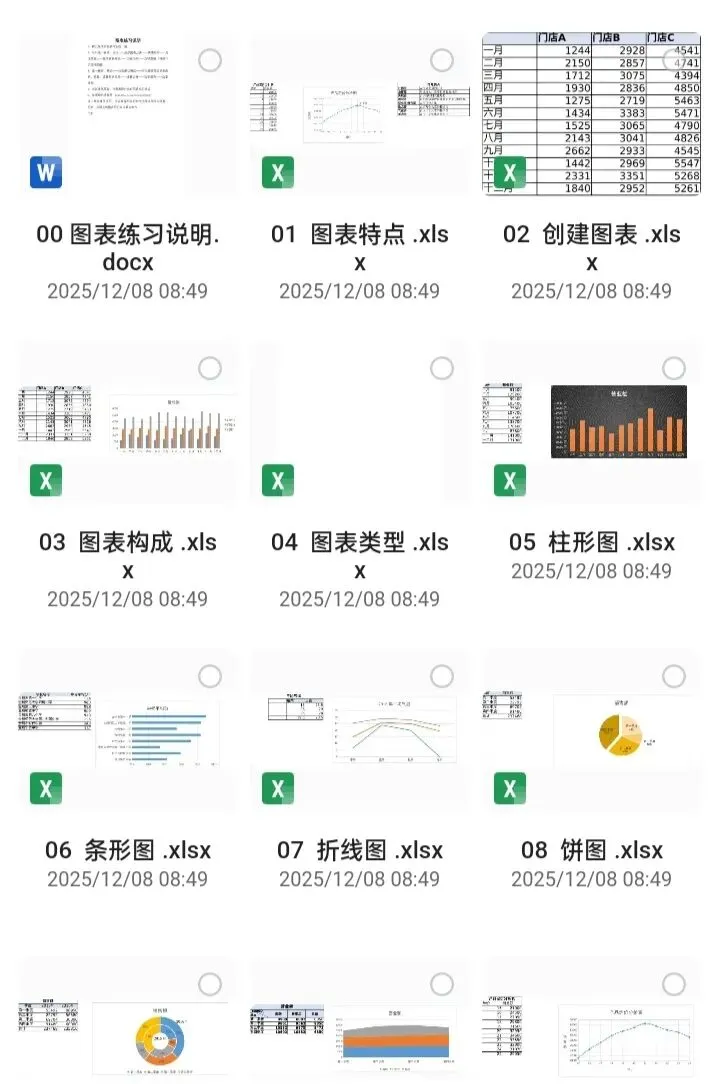Open the 08 饼图.xlsx file
Screen dimensions: 720x1084
point(591,730)
